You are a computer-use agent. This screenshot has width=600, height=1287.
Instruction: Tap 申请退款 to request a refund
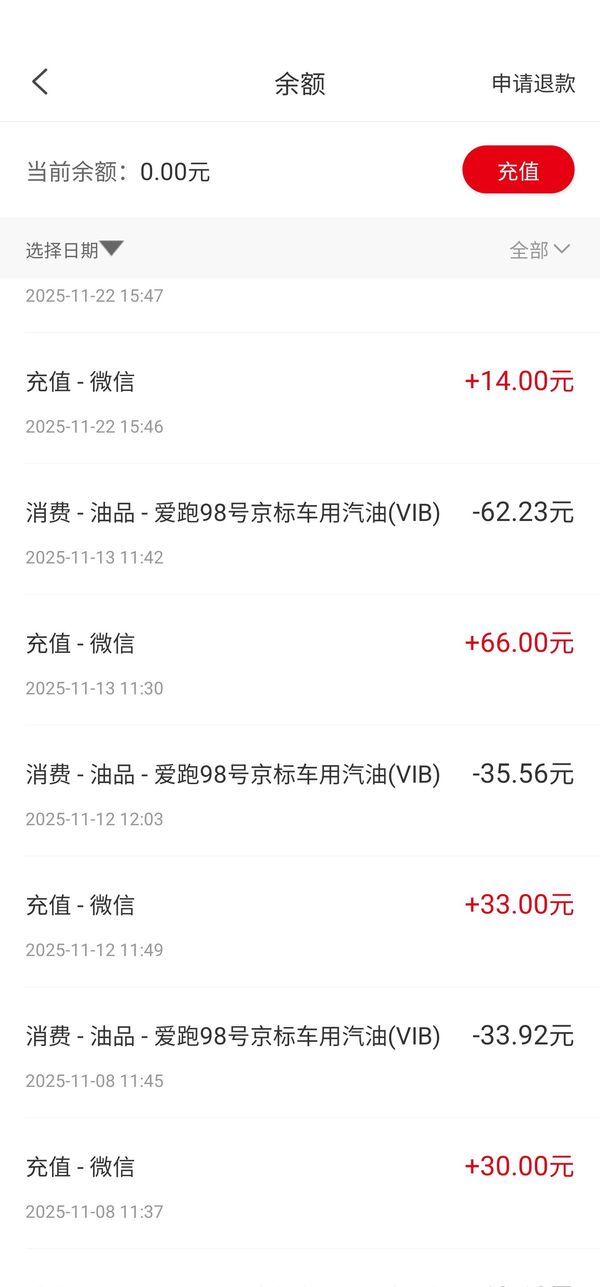(533, 83)
